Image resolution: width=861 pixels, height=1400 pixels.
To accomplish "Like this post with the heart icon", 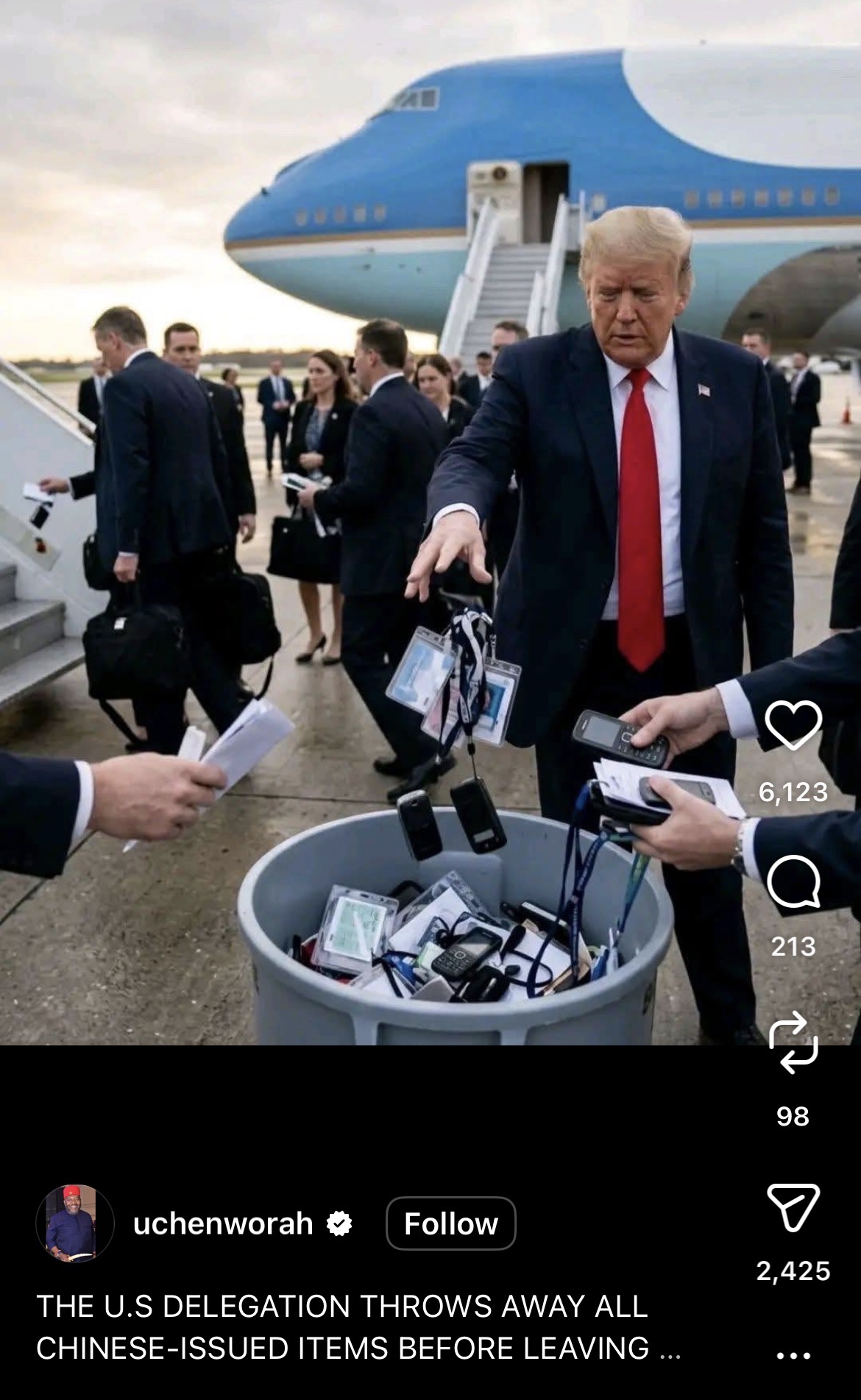I will 793,725.
